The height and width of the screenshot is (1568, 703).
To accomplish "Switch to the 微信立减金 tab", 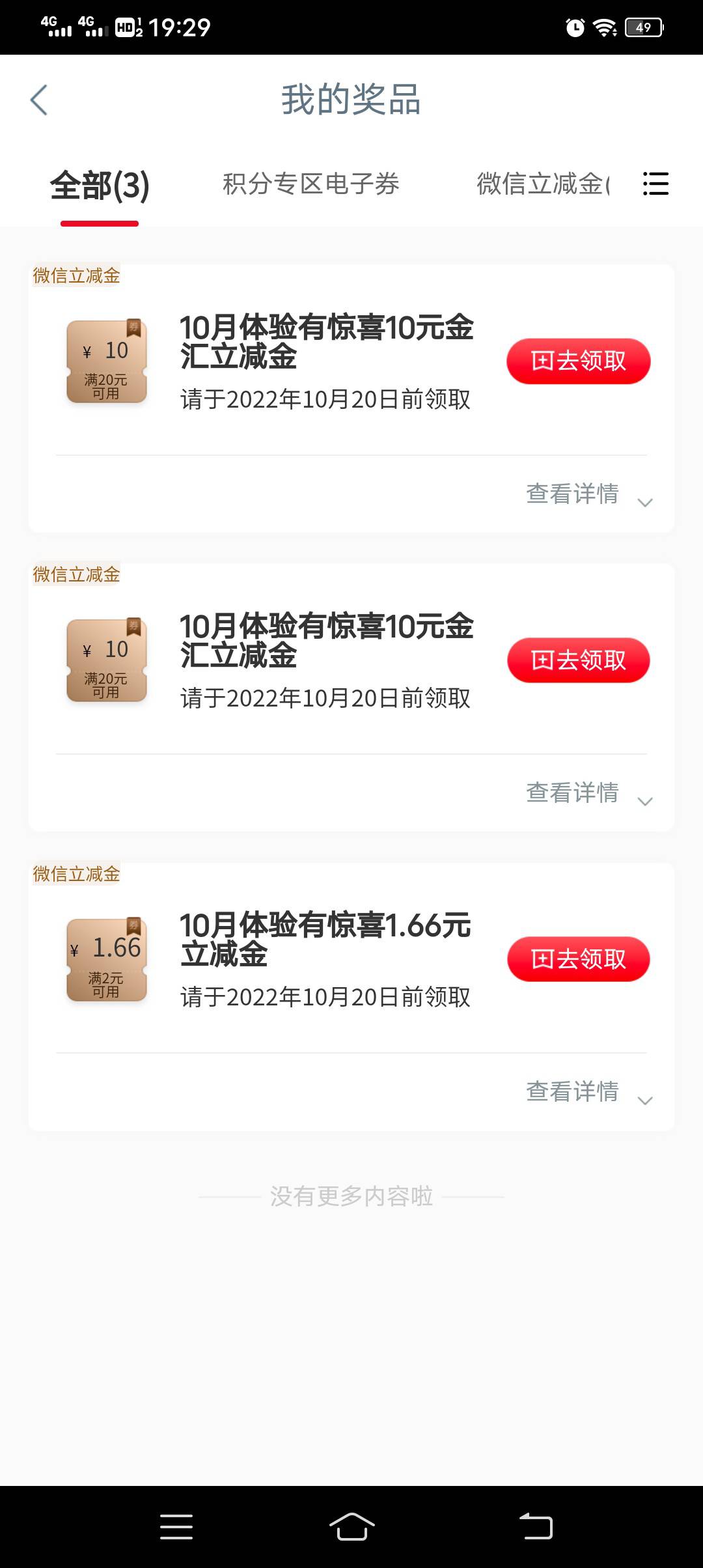I will pyautogui.click(x=542, y=184).
